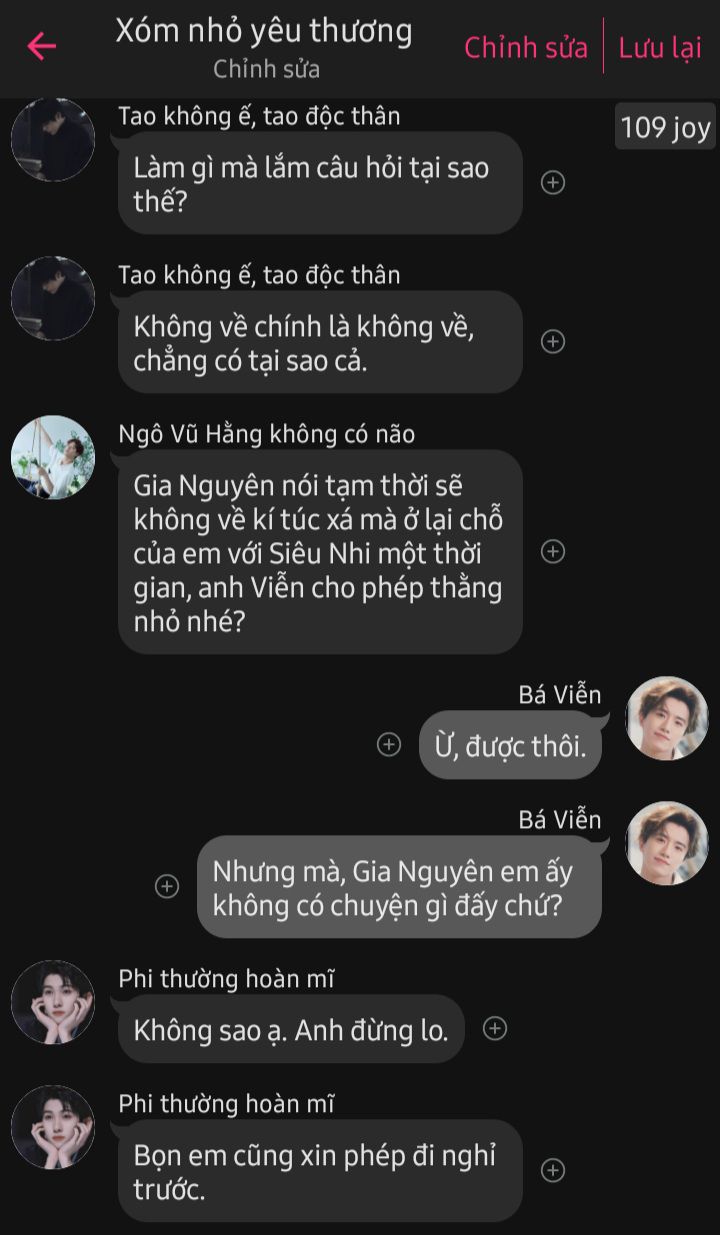
Task: Go back with the pink arrow
Action: (x=42, y=46)
